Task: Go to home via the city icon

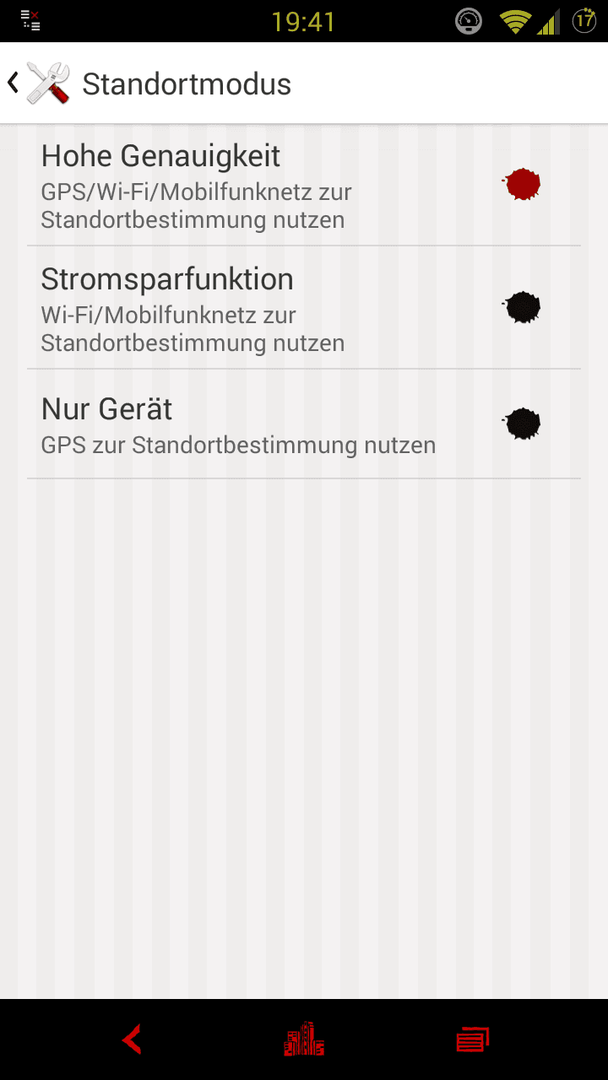Action: click(304, 1039)
